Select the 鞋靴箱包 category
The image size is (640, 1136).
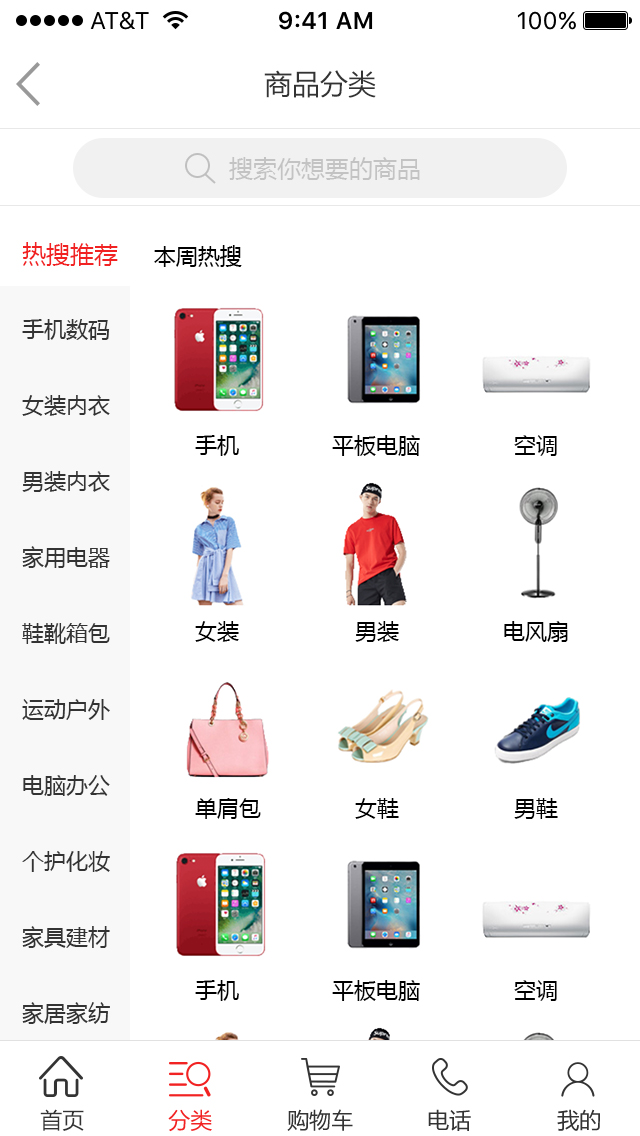tap(66, 633)
